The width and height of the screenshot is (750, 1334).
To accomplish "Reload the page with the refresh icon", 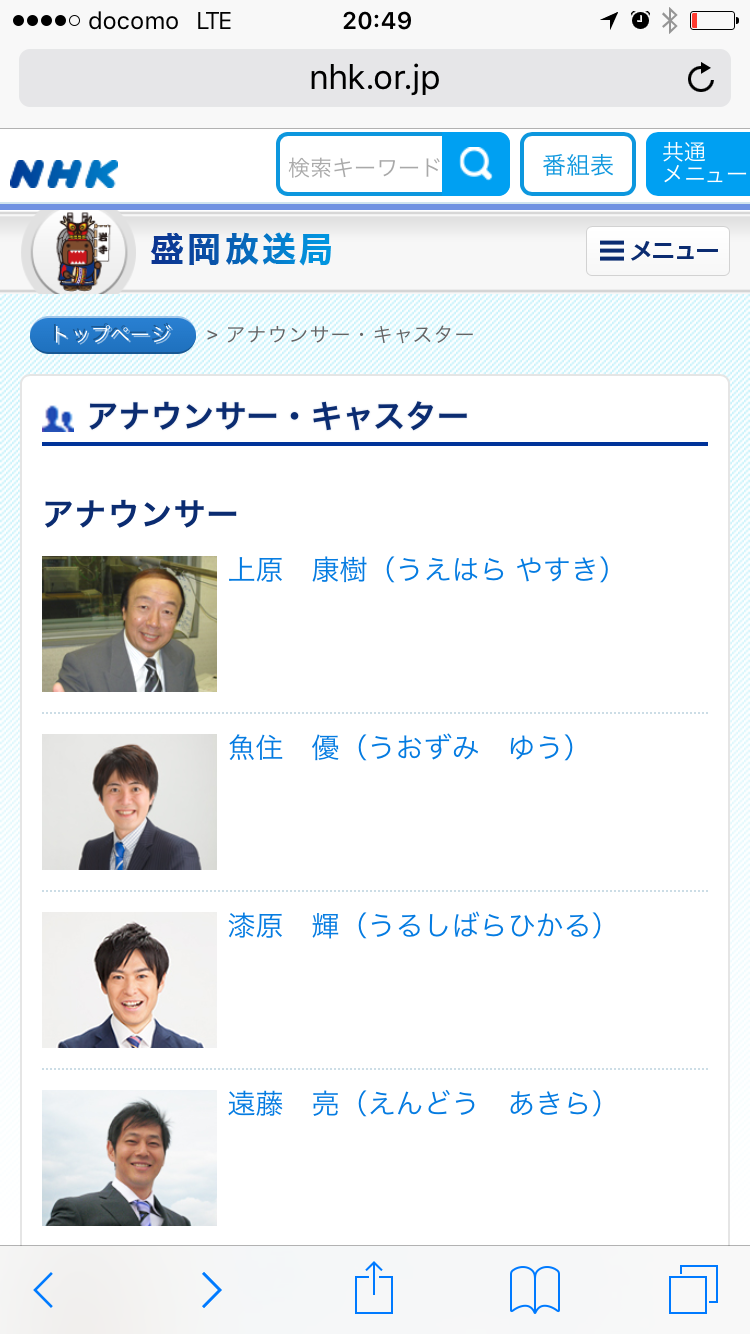I will point(701,77).
